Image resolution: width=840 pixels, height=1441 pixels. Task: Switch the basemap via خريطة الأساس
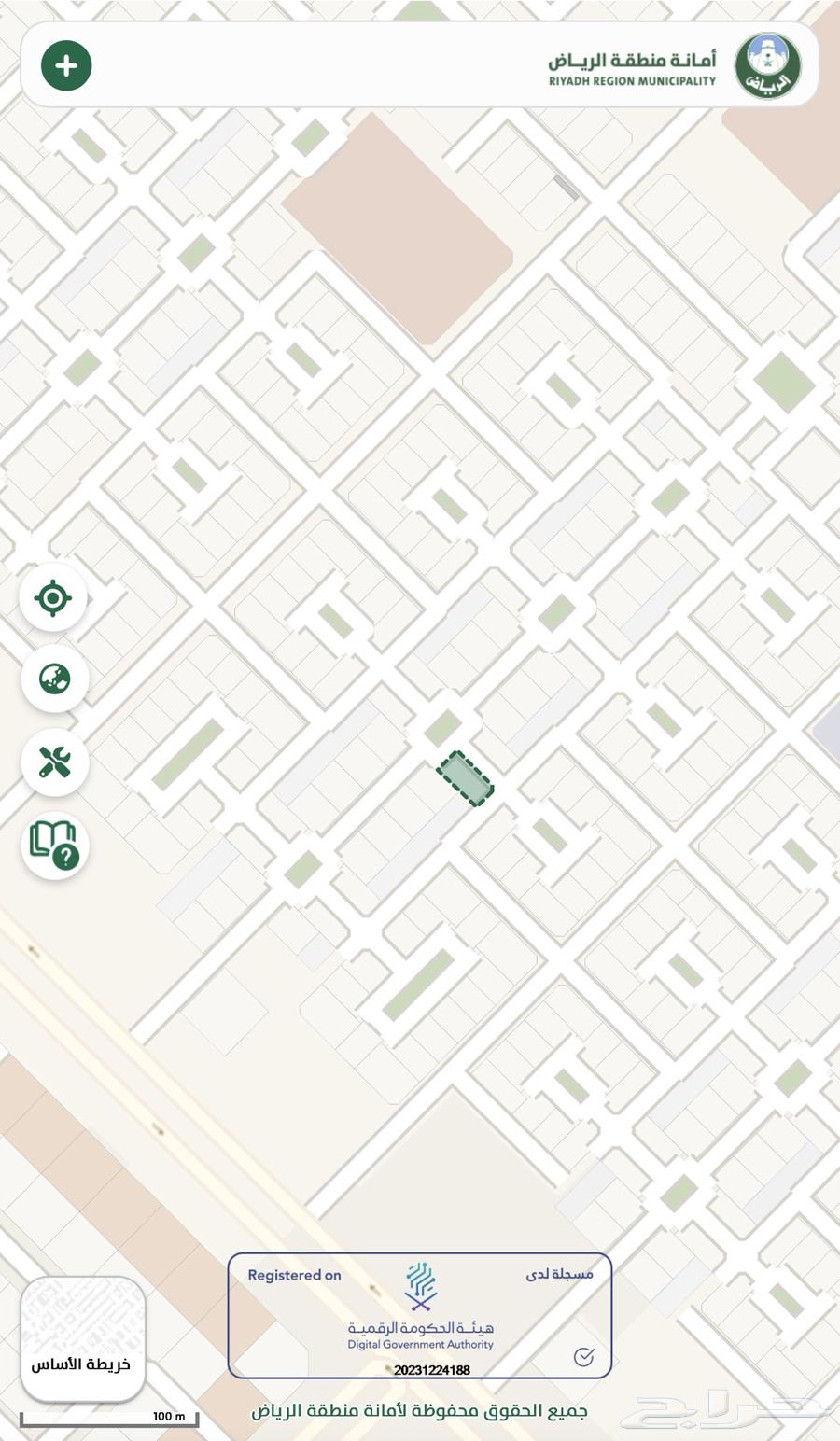(82, 1338)
